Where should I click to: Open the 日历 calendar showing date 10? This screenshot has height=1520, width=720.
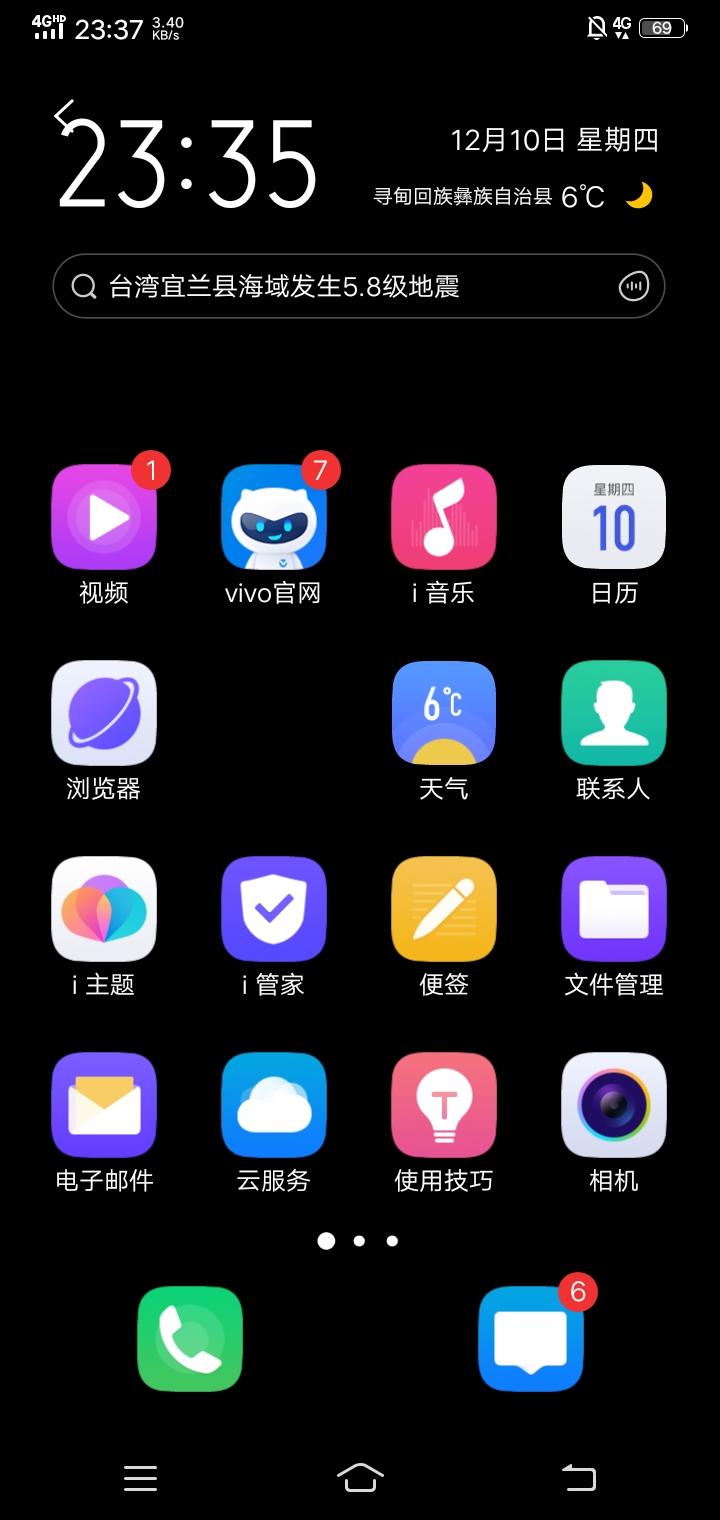point(614,517)
